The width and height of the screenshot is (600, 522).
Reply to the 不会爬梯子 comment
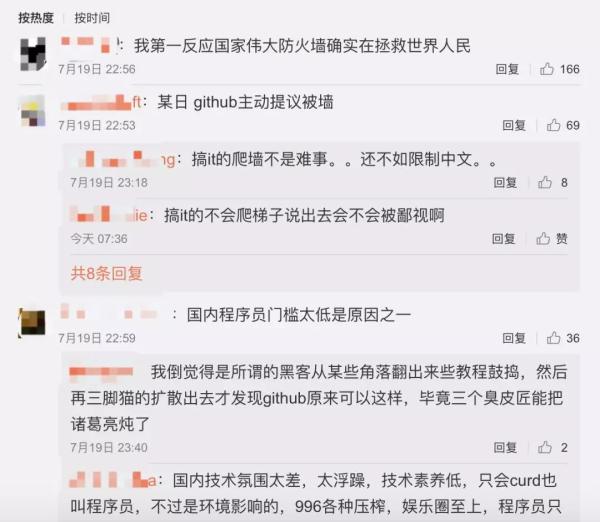[505, 239]
